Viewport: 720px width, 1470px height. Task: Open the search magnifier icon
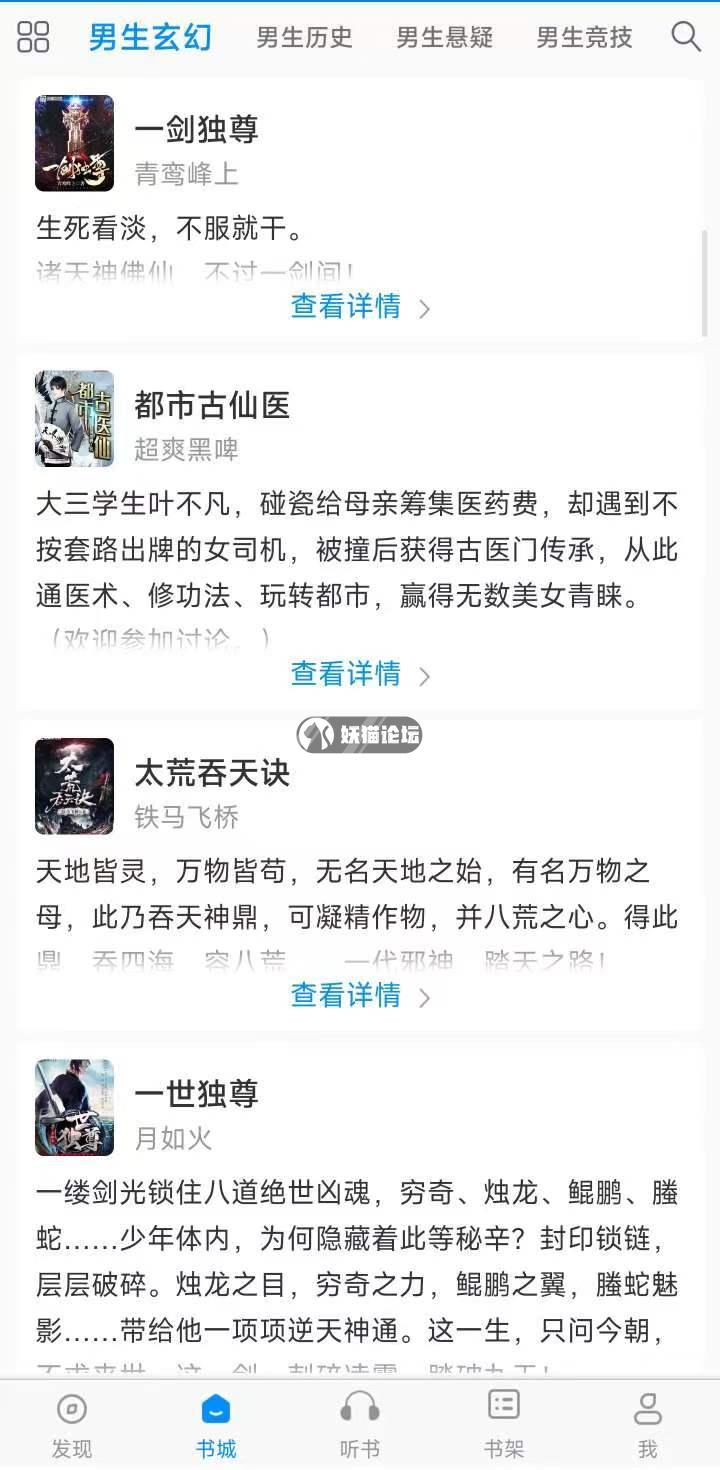click(686, 37)
